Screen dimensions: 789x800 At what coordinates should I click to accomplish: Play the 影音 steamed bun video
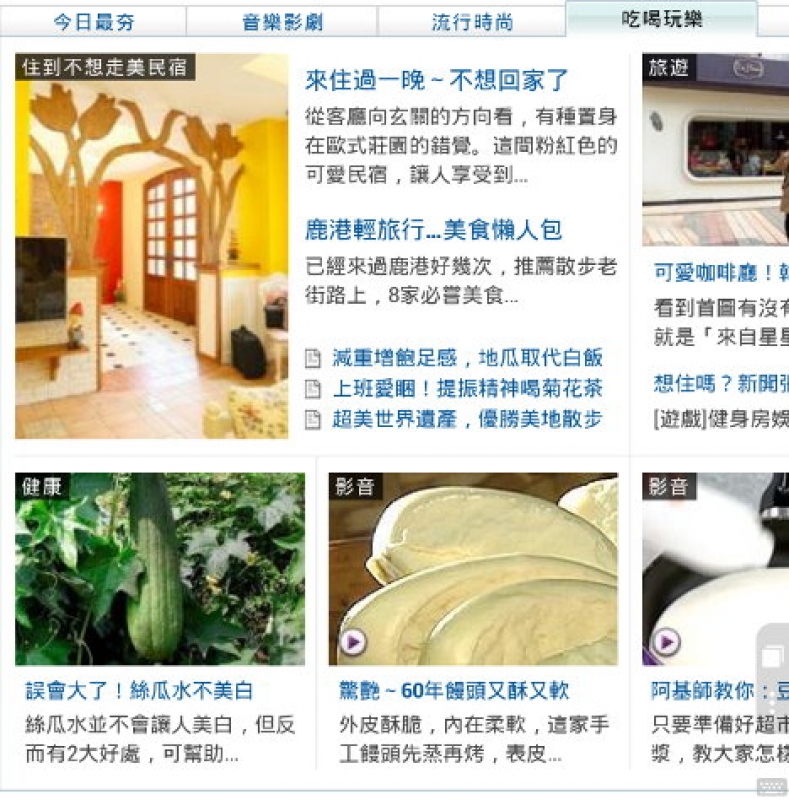pyautogui.click(x=473, y=569)
